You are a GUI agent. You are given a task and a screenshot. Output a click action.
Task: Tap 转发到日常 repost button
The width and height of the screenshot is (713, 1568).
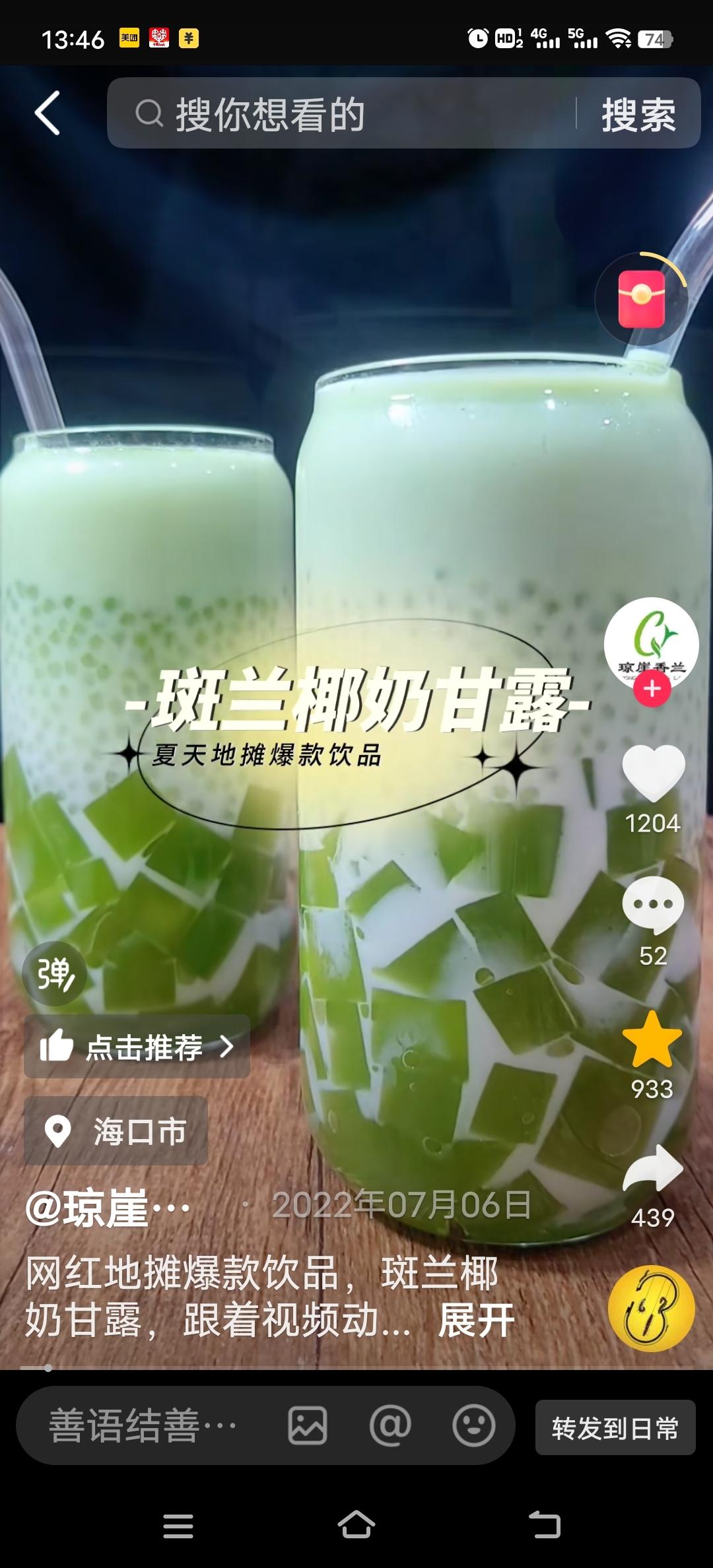[615, 1428]
